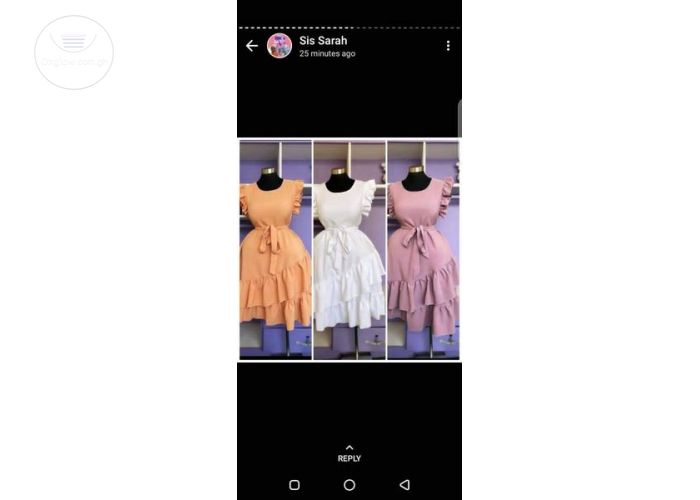Reply to this status
The image size is (700, 500).
coord(349,453)
